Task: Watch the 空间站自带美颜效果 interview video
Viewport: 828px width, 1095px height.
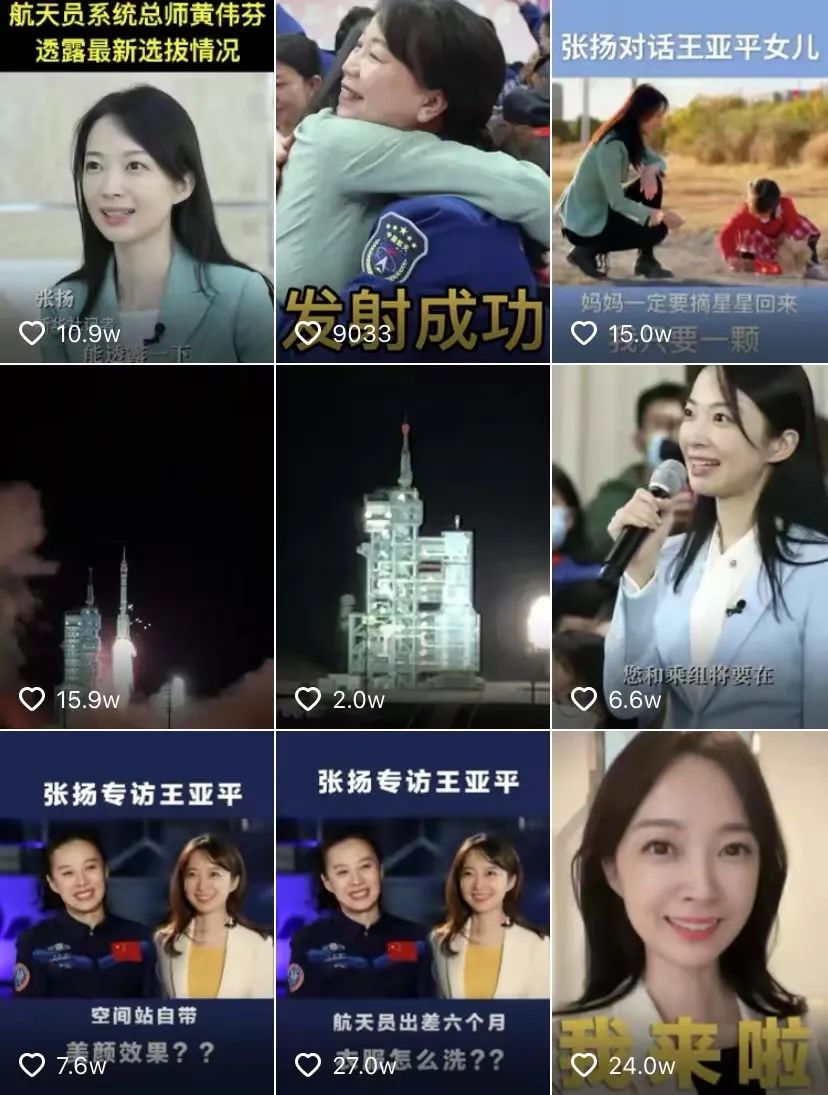Action: click(137, 910)
